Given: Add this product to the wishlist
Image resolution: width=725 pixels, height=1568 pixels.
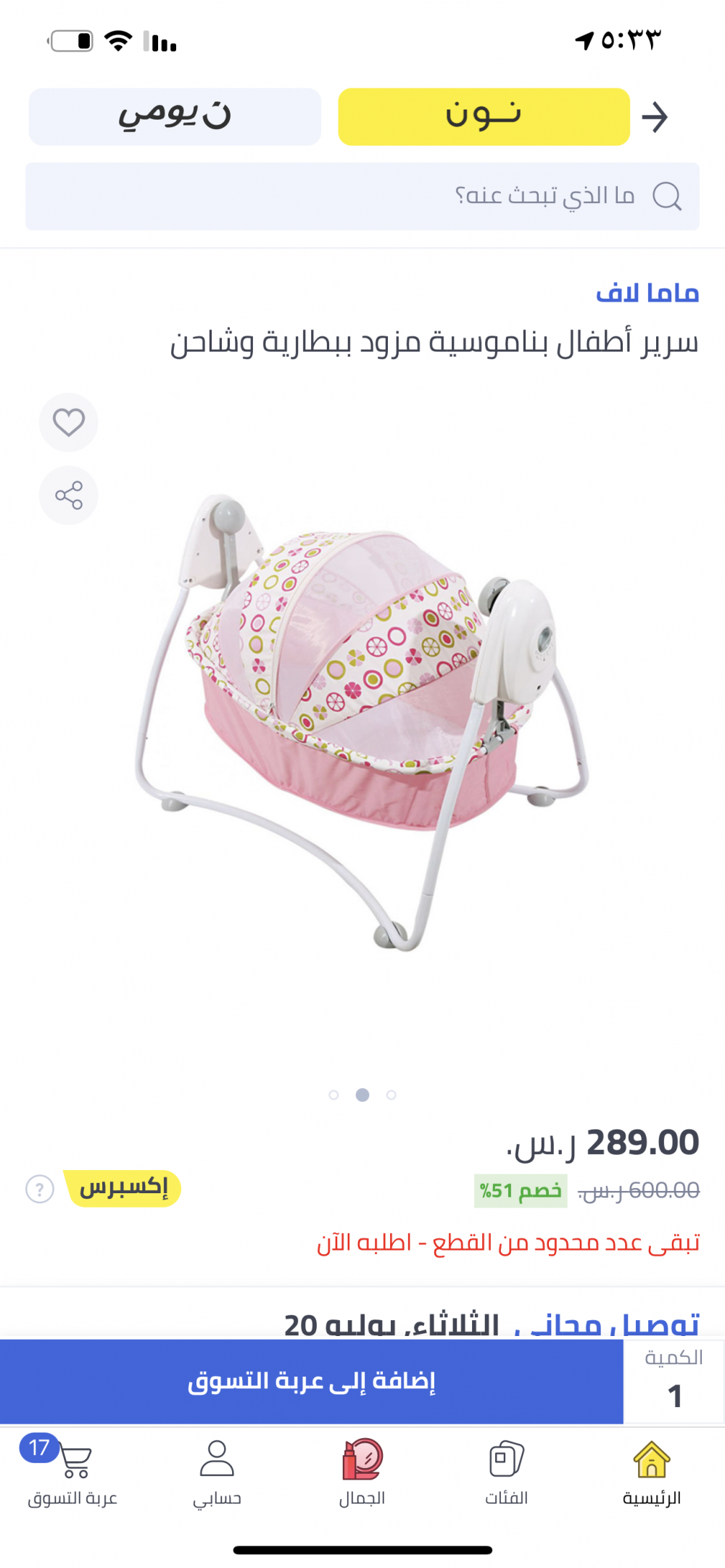Looking at the screenshot, I should (69, 423).
